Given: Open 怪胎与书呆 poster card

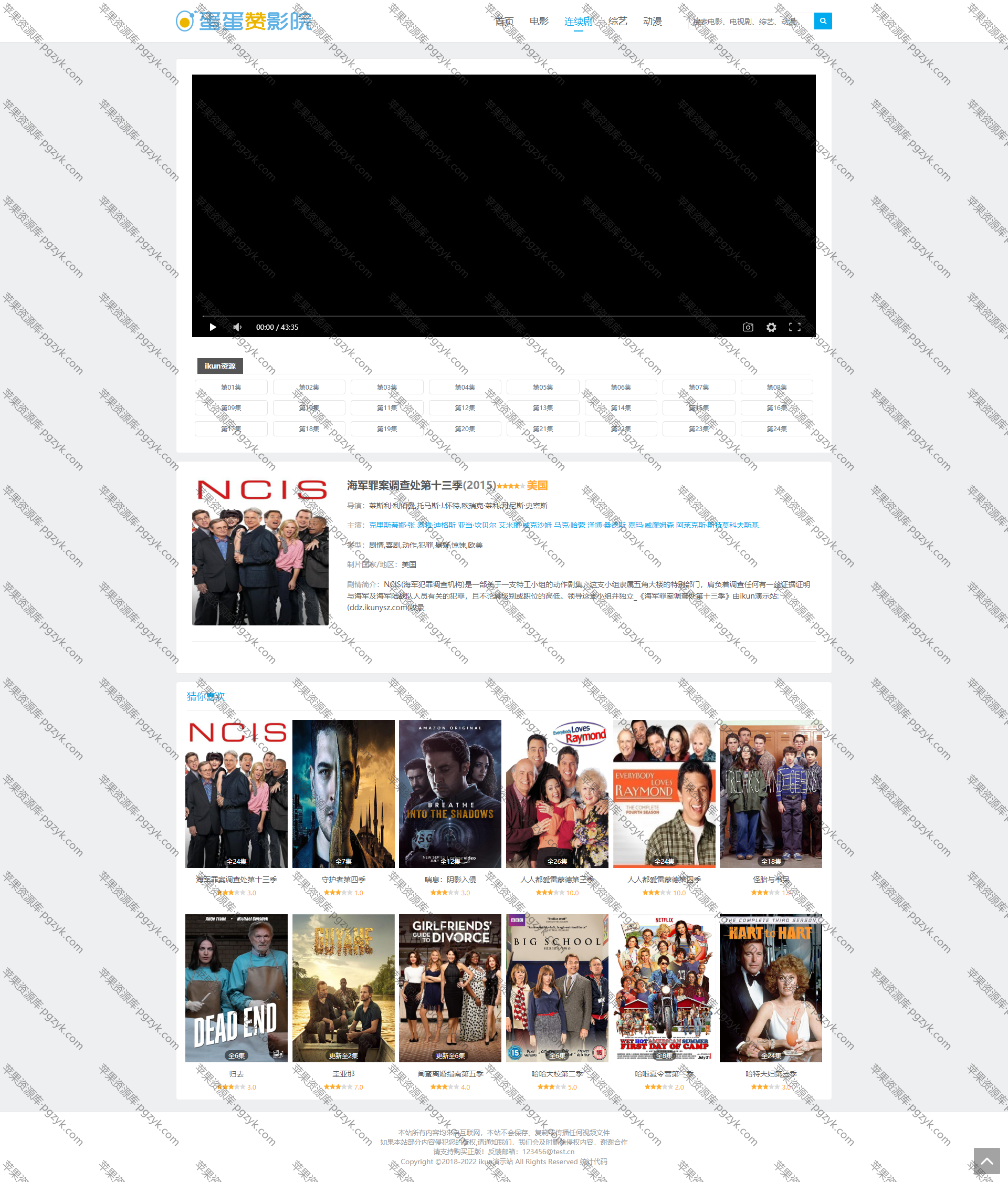Looking at the screenshot, I should [770, 794].
